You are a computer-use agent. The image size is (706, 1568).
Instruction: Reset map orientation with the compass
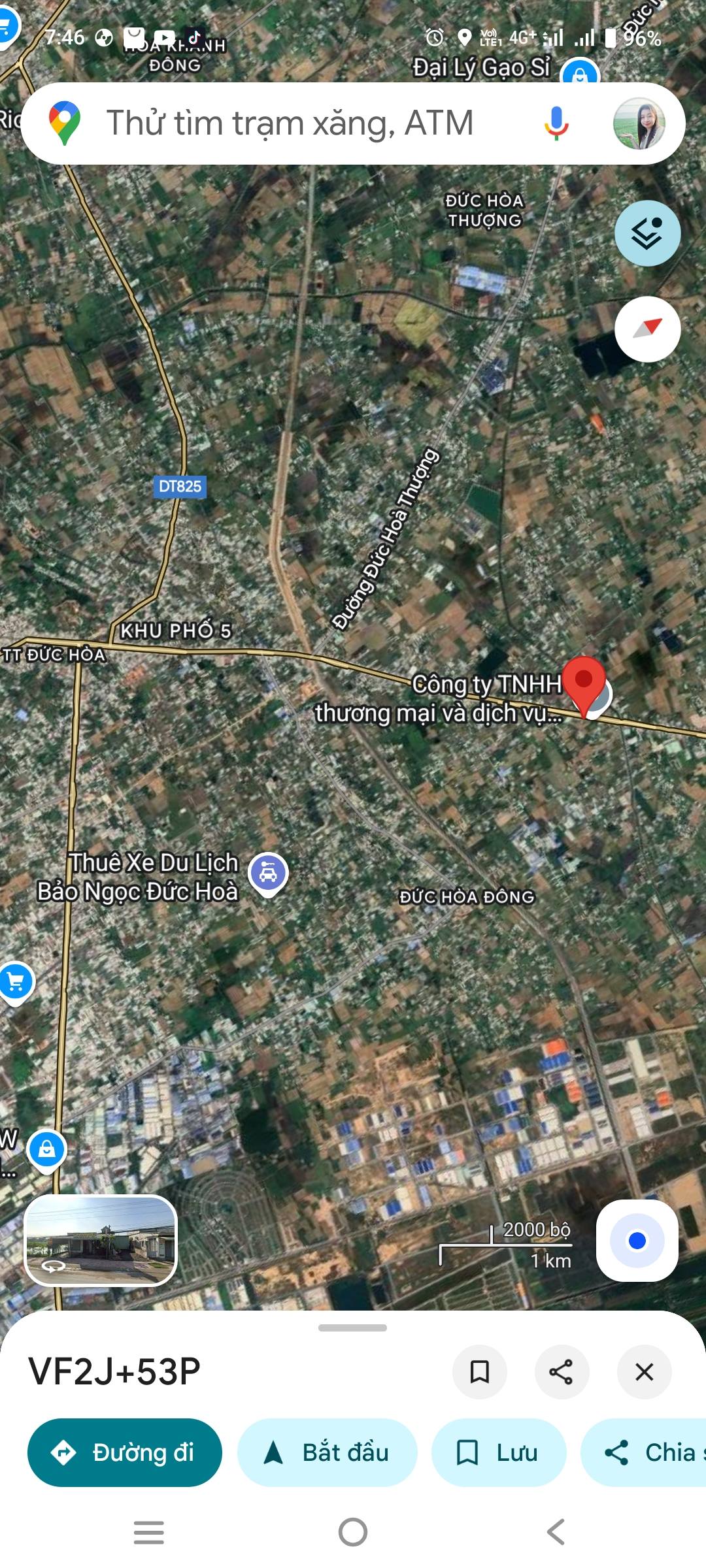coord(647,329)
